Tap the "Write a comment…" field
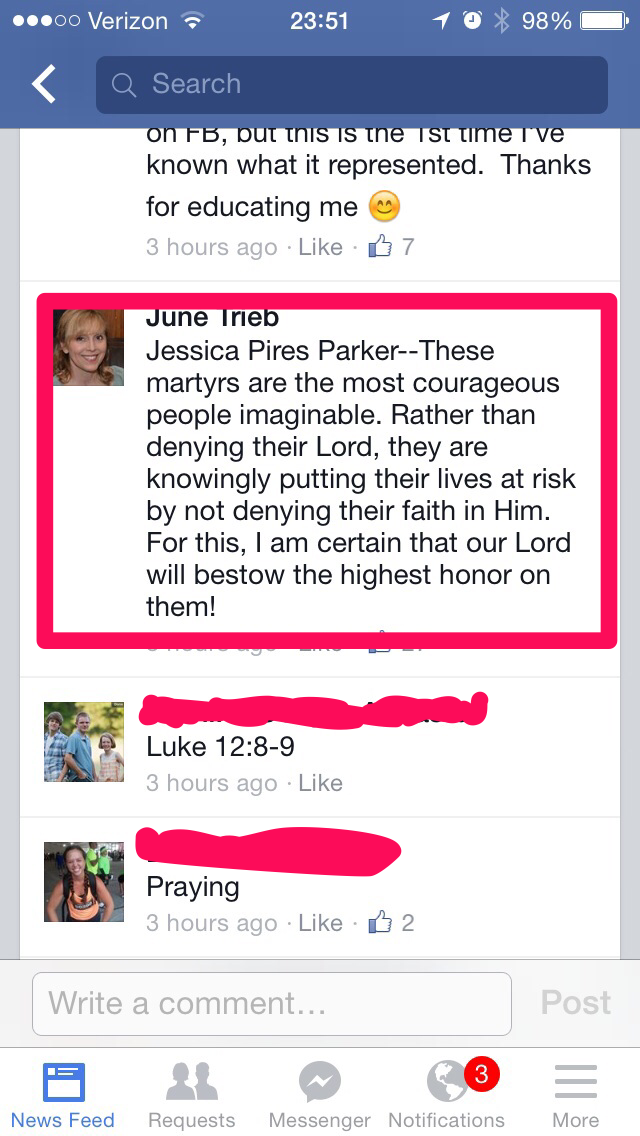This screenshot has height=1136, width=640. tap(271, 1003)
